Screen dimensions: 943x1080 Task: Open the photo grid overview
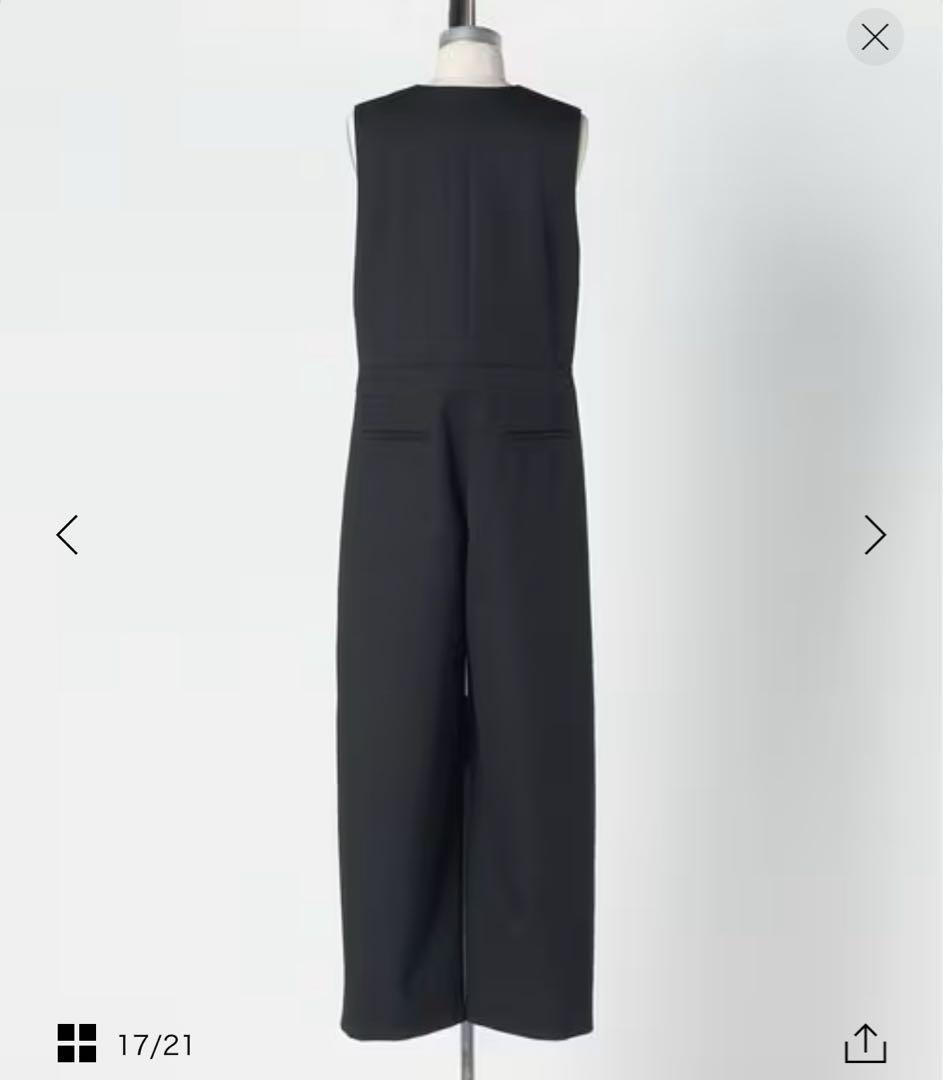point(77,1043)
